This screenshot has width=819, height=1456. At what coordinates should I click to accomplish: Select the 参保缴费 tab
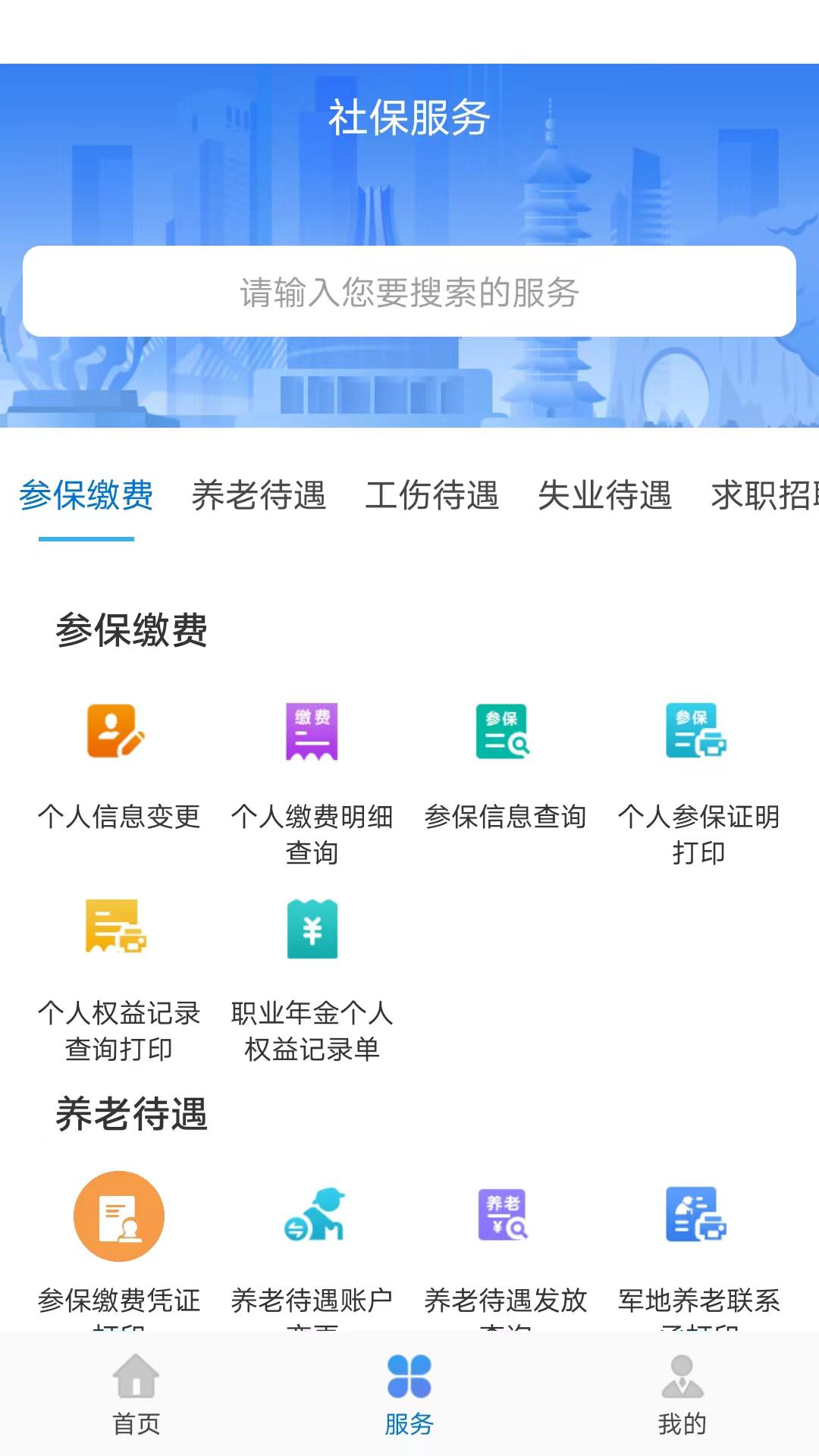coord(87,498)
